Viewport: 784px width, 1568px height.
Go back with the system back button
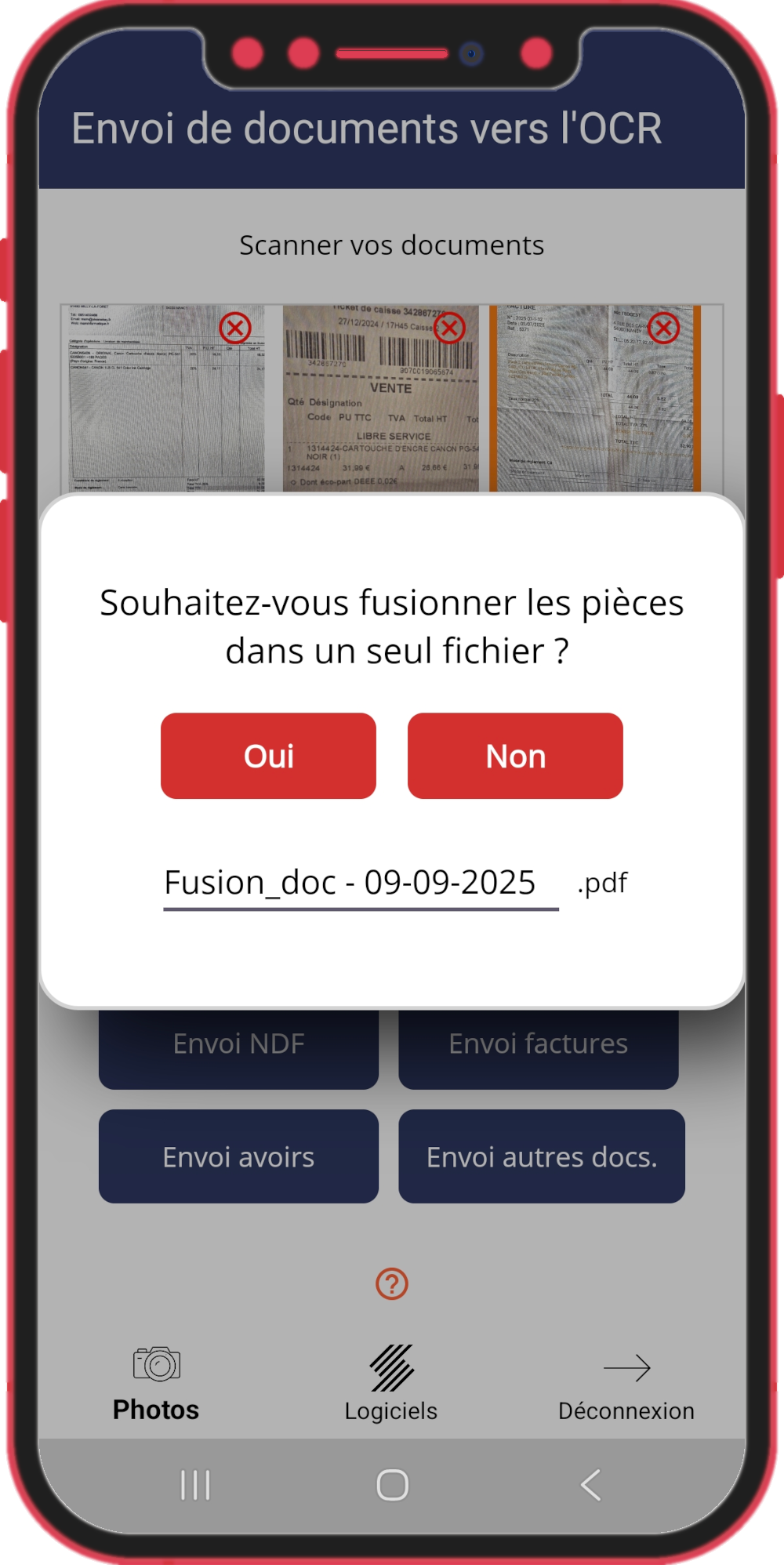590,1485
